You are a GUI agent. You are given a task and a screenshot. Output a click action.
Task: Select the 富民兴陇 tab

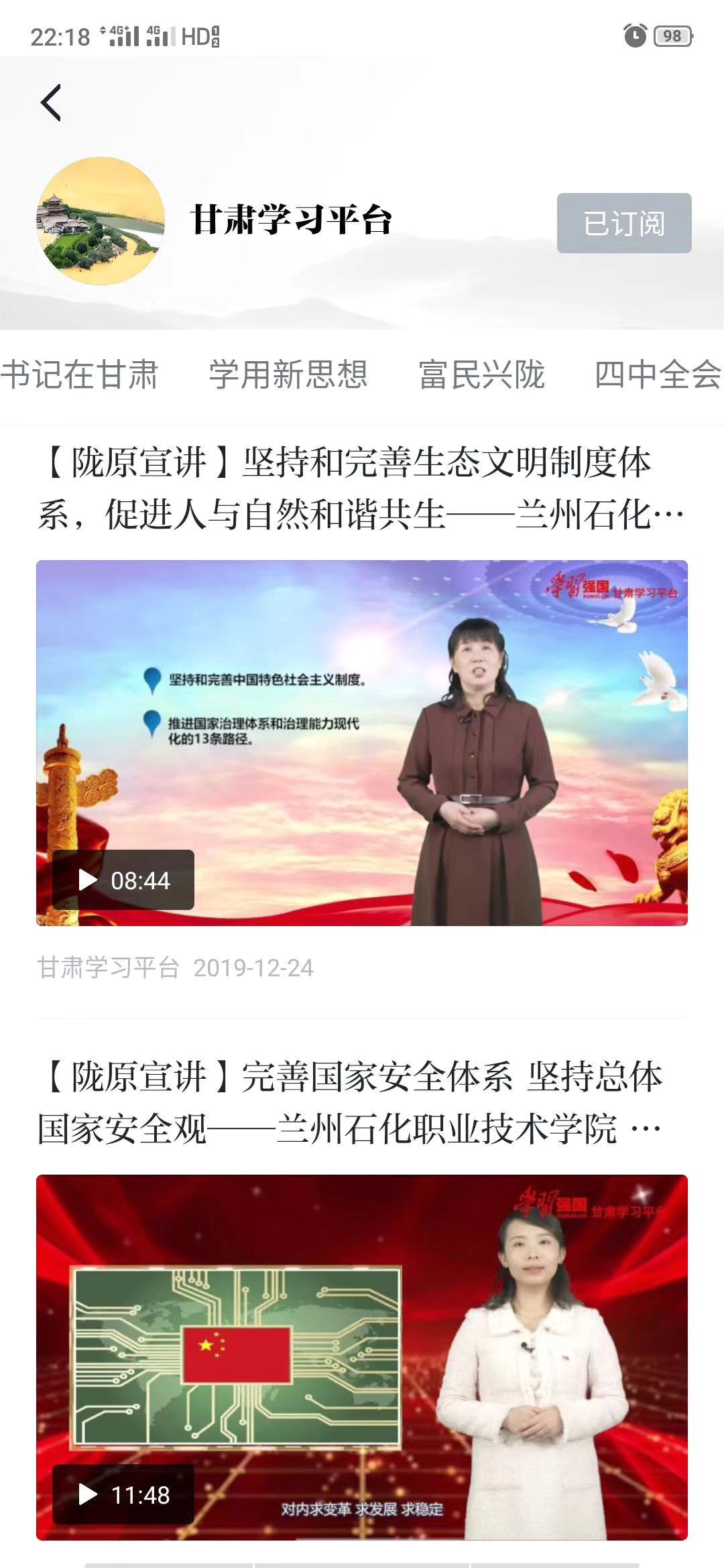pos(481,375)
